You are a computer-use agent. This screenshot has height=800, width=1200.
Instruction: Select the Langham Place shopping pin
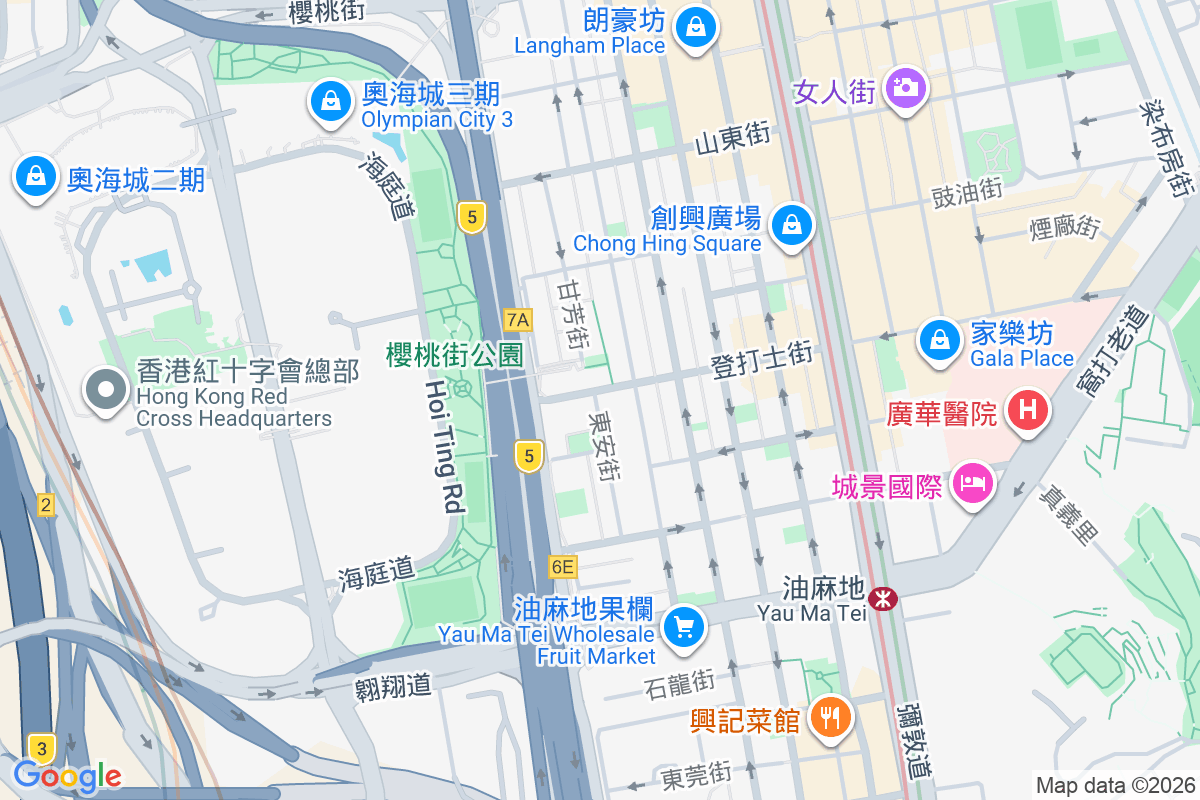[x=695, y=26]
